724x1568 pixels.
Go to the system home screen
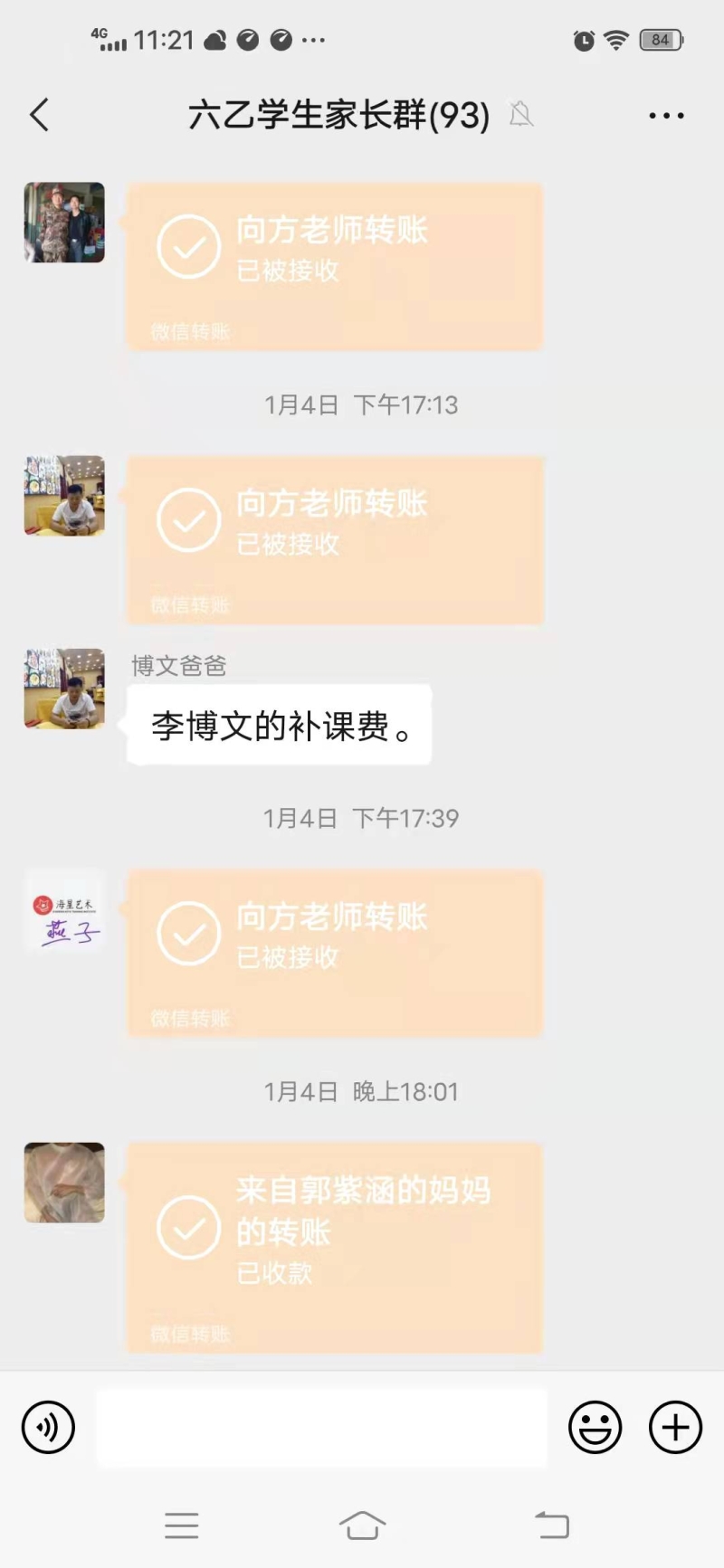[362, 1525]
